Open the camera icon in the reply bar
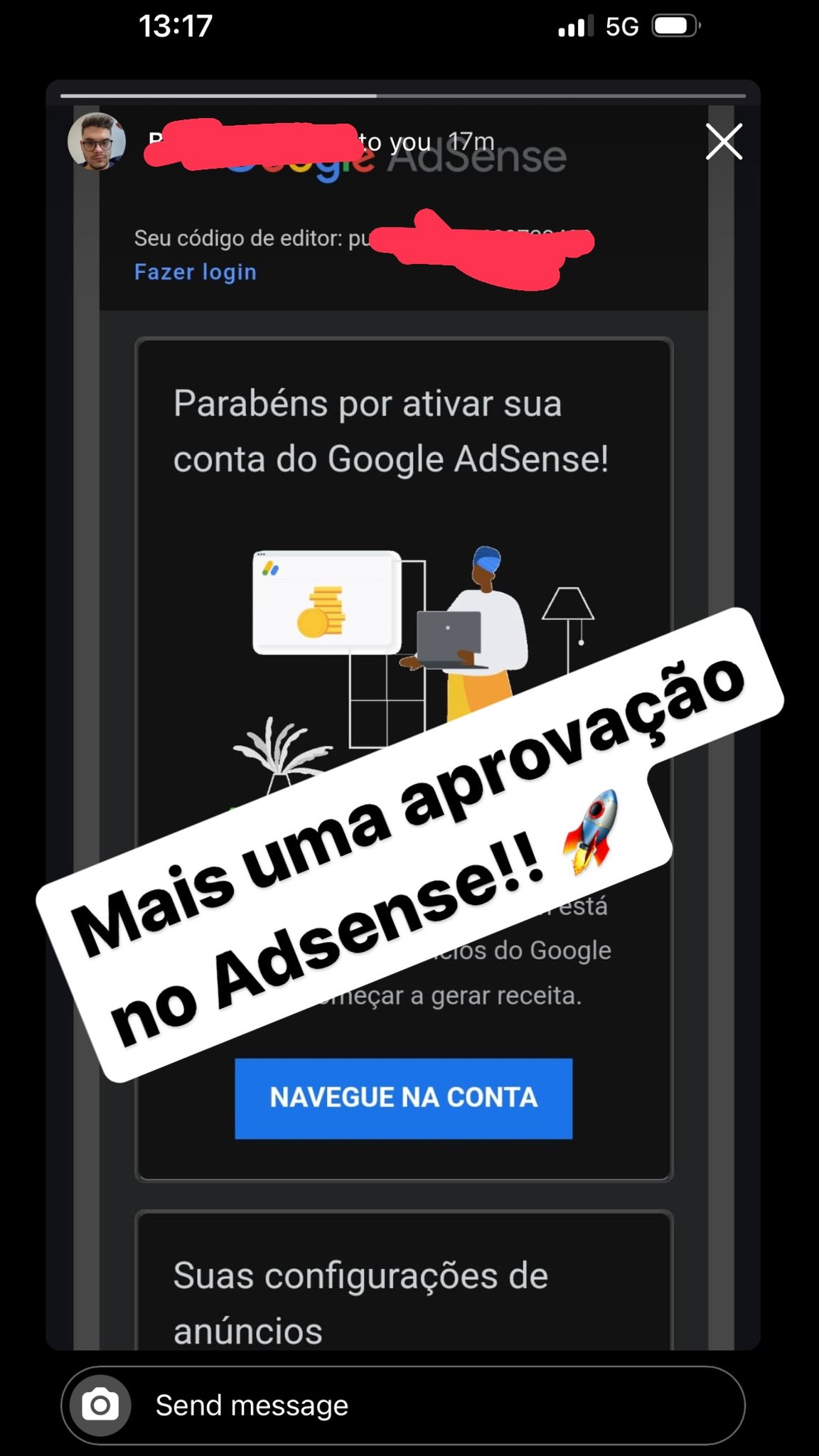Image resolution: width=819 pixels, height=1456 pixels. [100, 1405]
